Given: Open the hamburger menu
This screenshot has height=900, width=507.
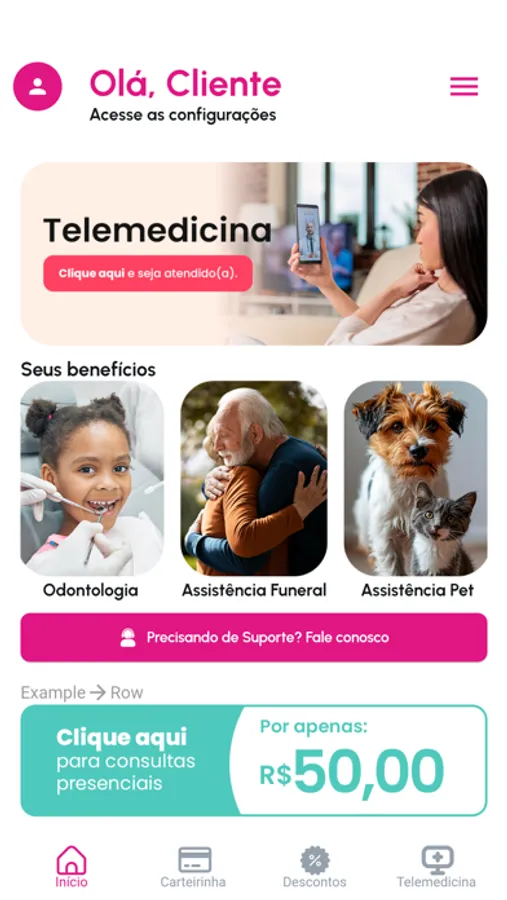Looking at the screenshot, I should pos(463,86).
